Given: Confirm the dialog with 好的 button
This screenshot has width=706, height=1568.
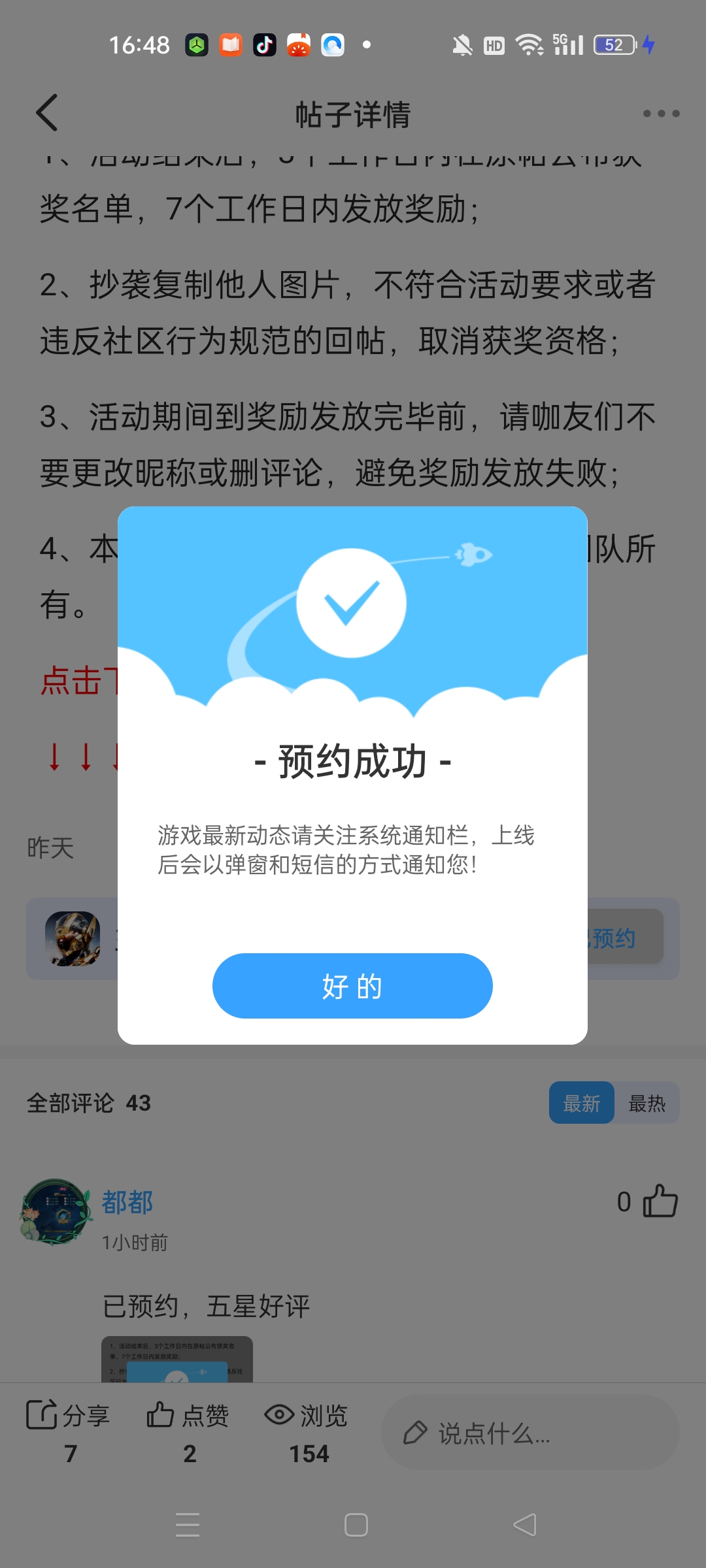Looking at the screenshot, I should click(352, 986).
